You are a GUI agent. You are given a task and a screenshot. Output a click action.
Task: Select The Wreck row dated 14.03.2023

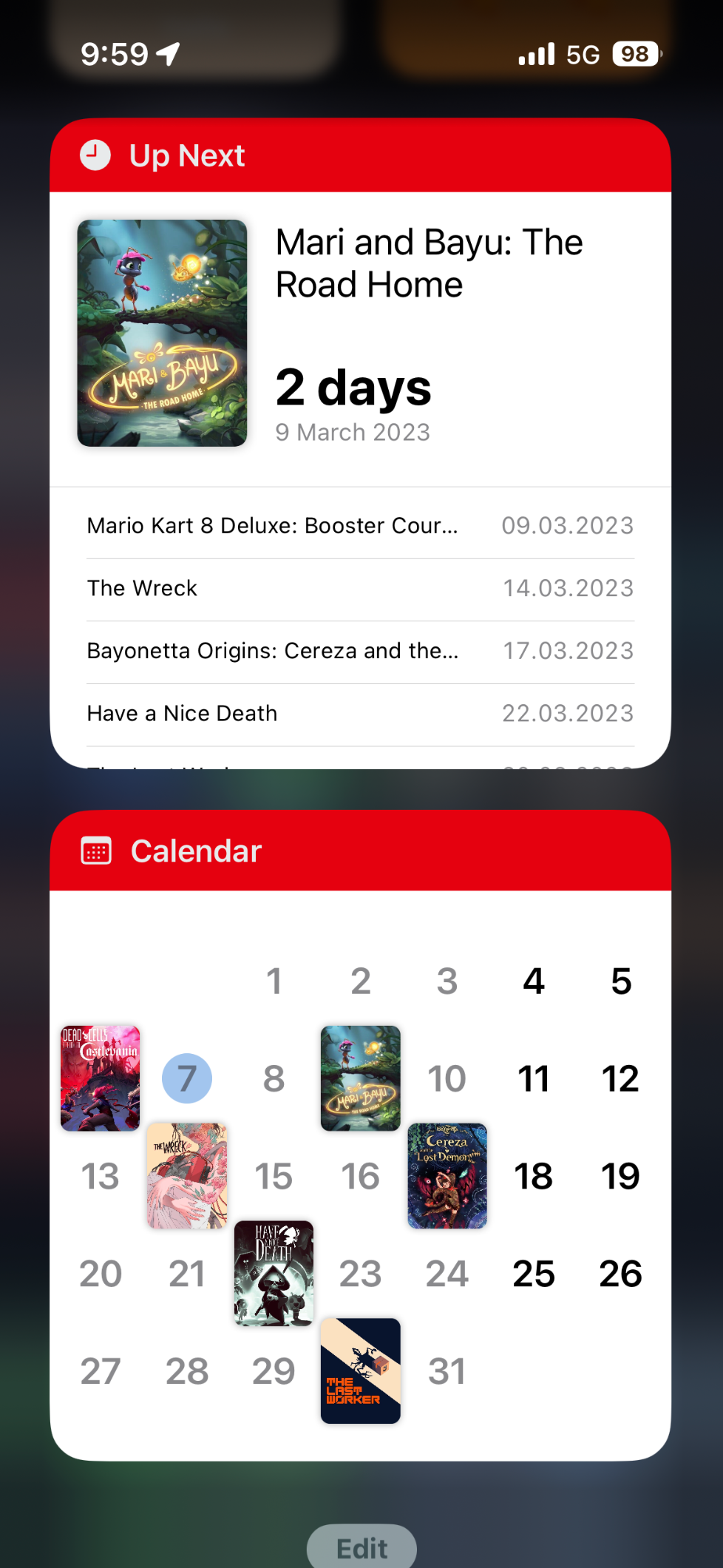360,589
